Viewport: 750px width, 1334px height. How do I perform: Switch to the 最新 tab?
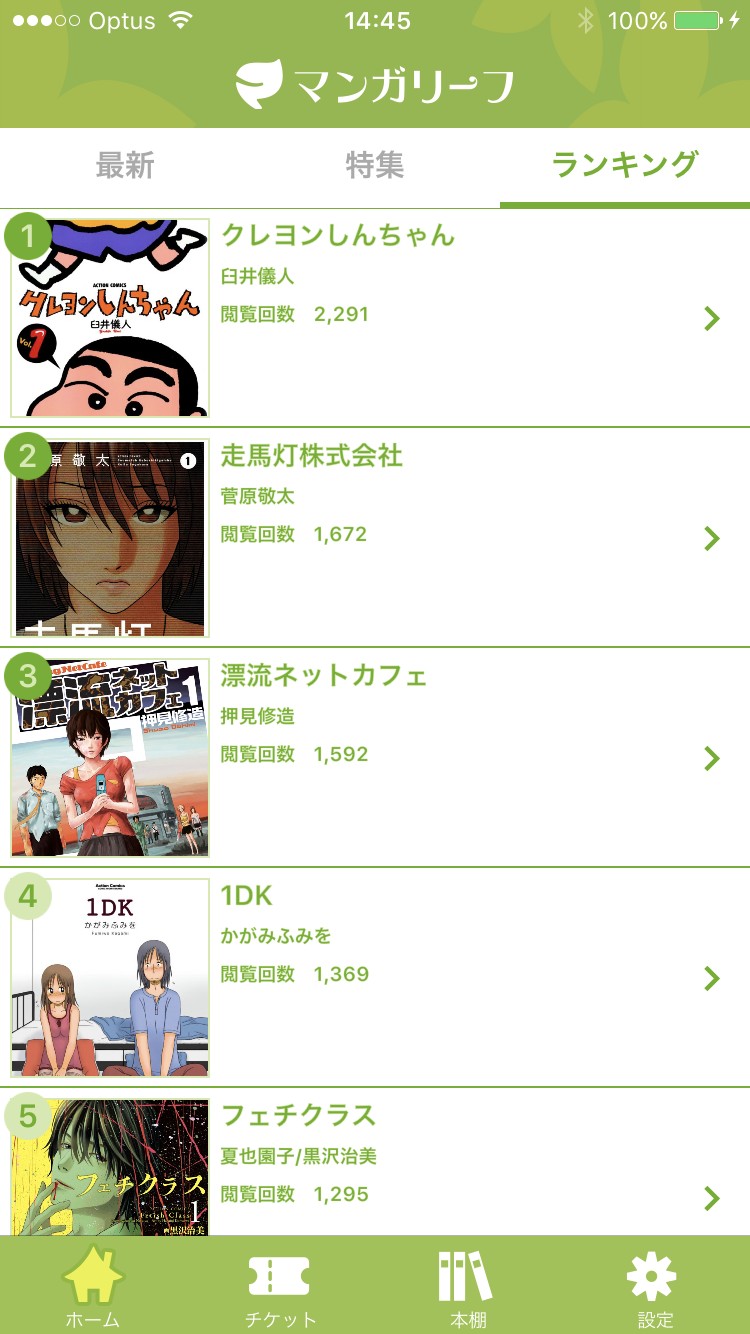[x=125, y=165]
